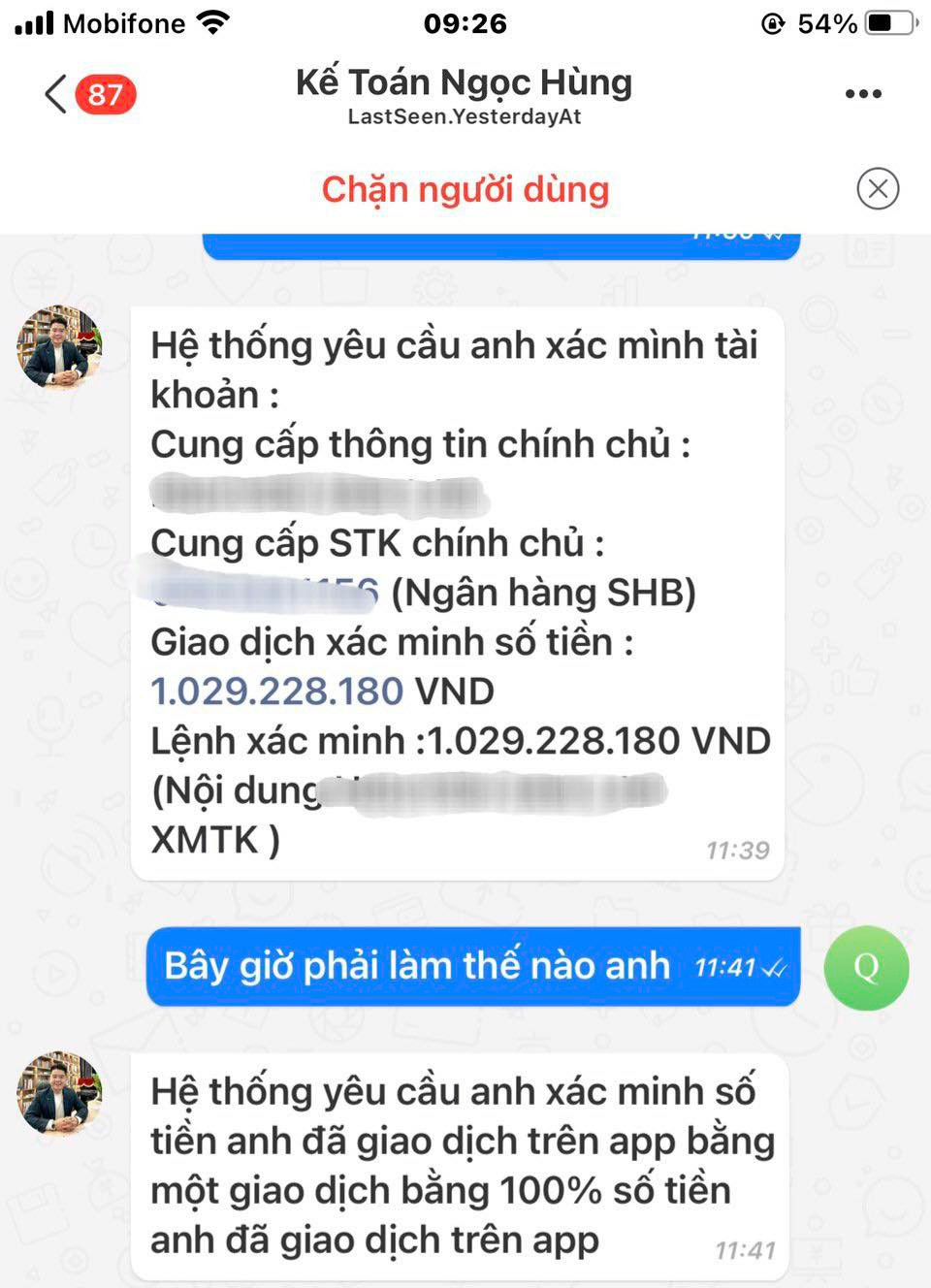
Task: Dismiss the Chặn người dùng banner
Action: pos(878,190)
